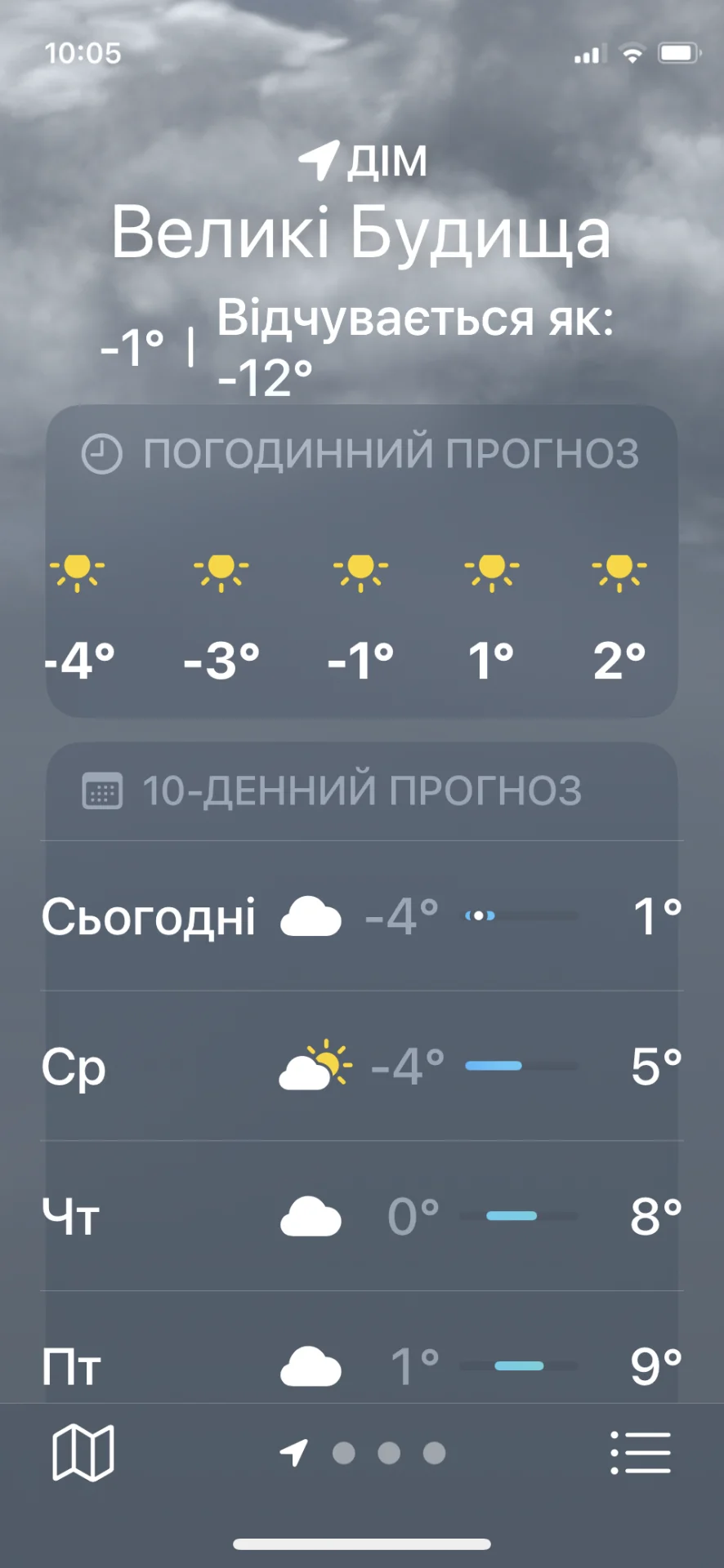This screenshot has height=1568, width=724.
Task: Open the saved locations list
Action: tap(641, 1453)
